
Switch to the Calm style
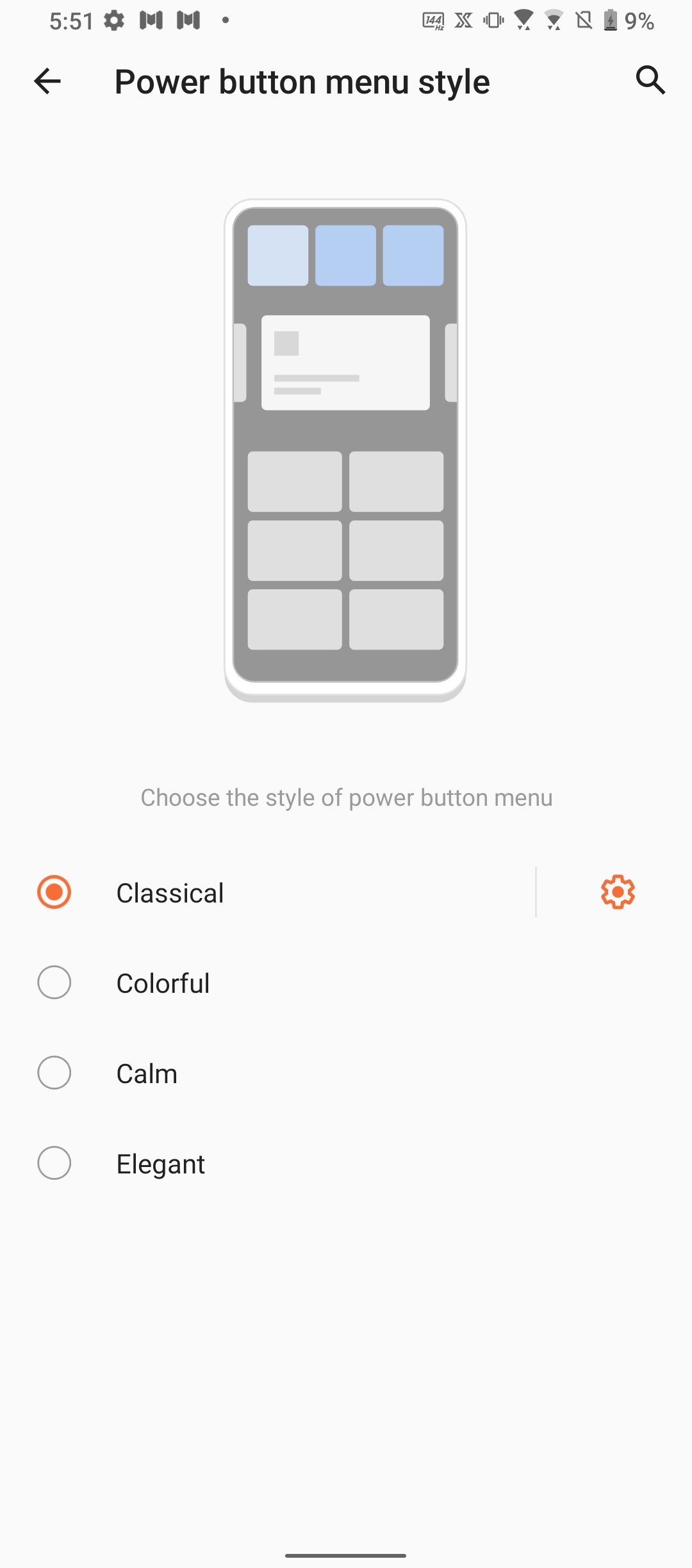point(54,1073)
